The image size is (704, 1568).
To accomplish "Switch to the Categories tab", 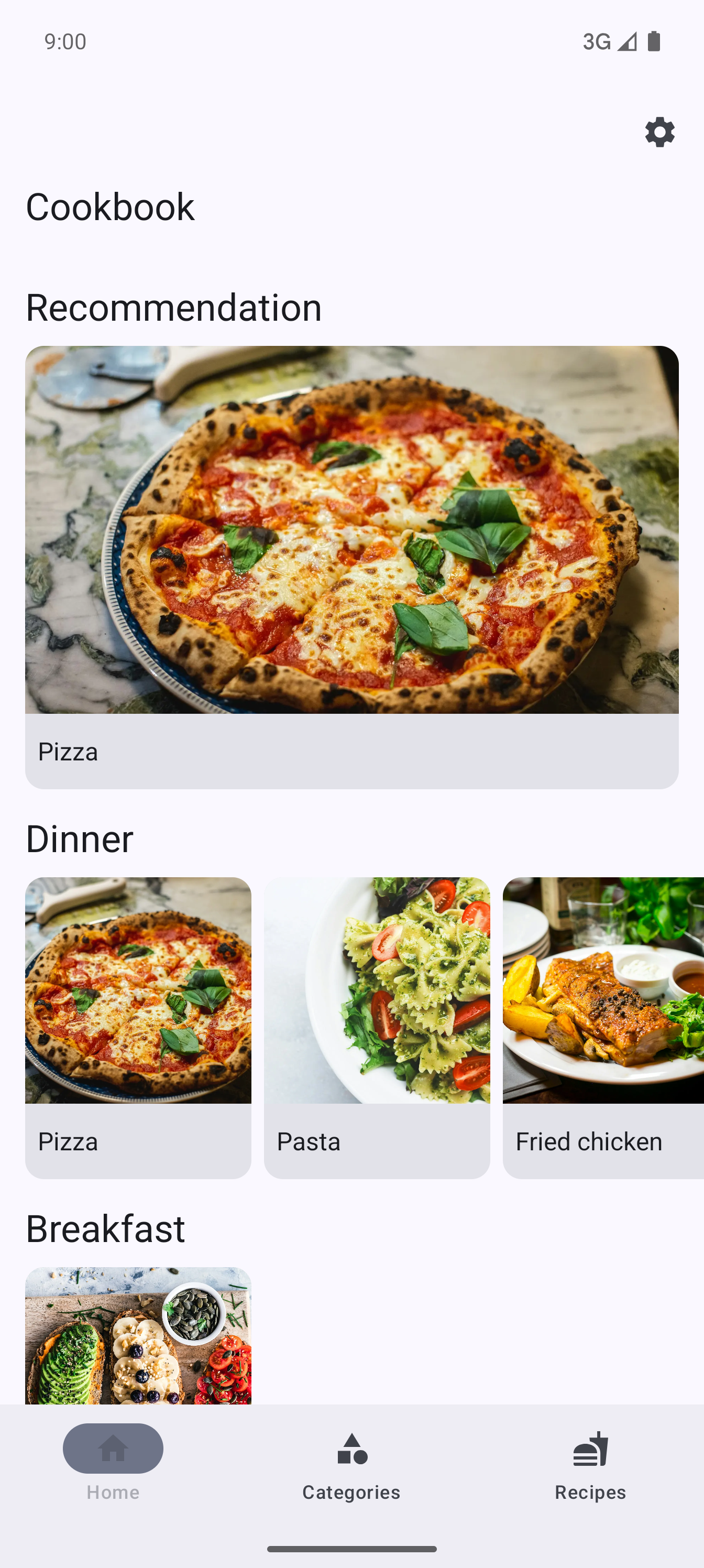I will [351, 1463].
